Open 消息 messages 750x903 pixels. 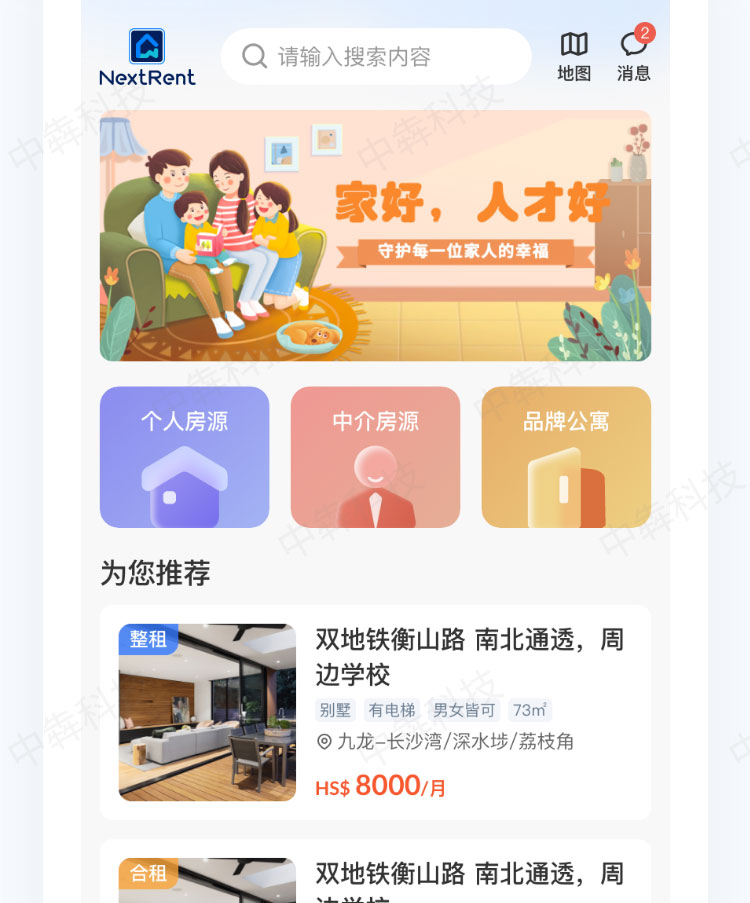tap(633, 56)
